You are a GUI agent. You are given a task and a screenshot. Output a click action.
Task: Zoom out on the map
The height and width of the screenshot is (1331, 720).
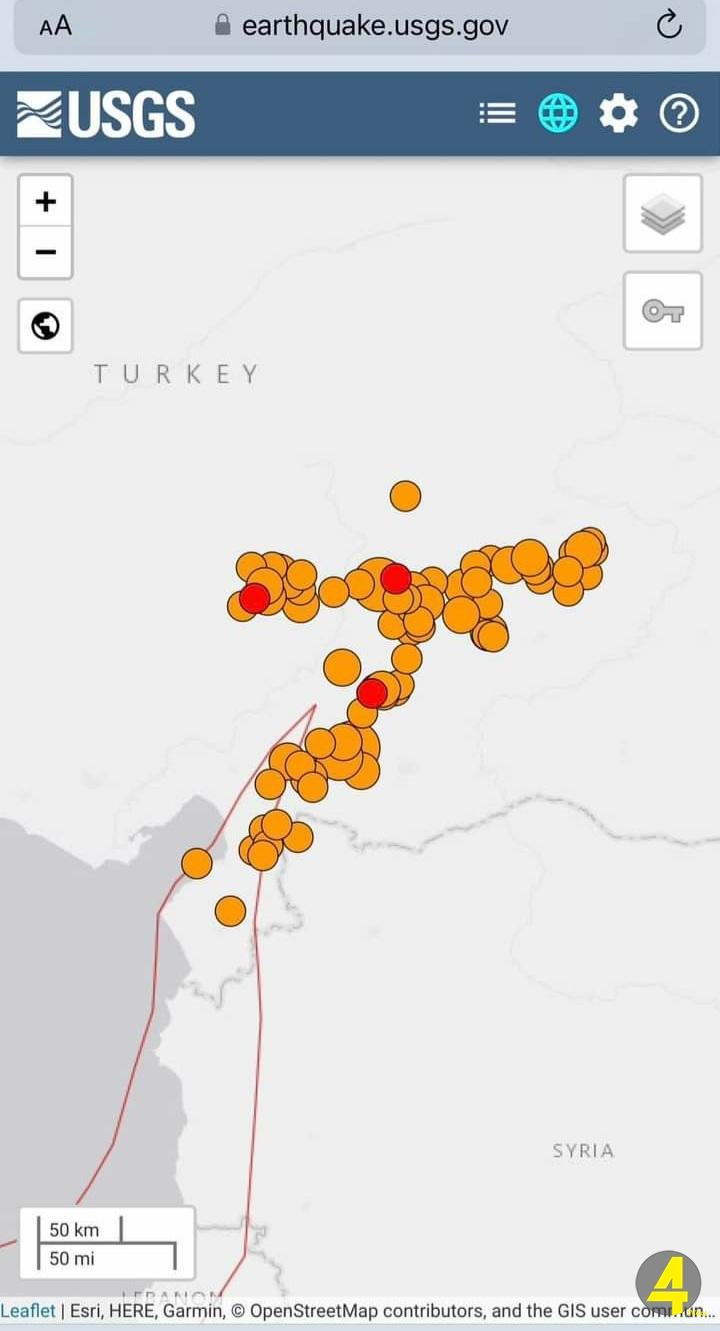coord(45,252)
